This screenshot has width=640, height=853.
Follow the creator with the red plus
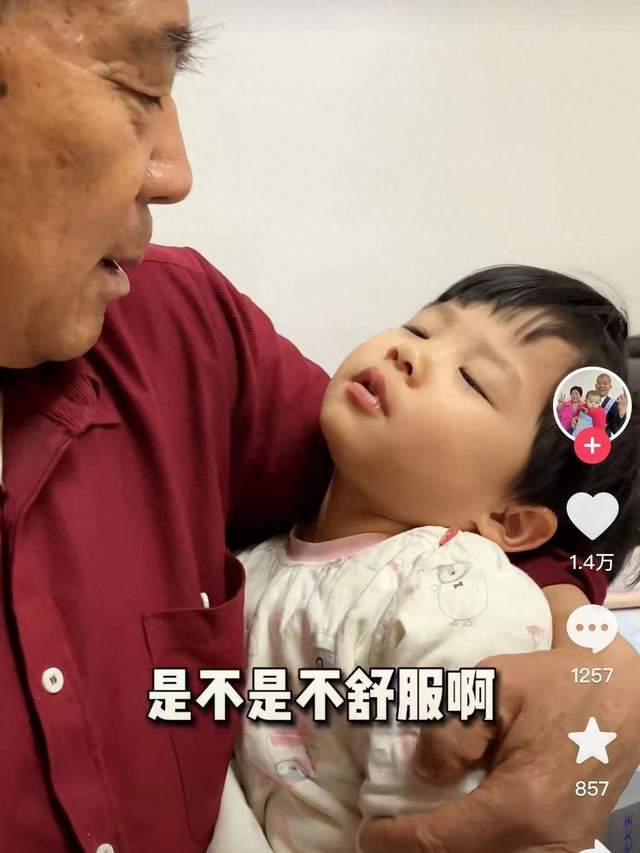(592, 446)
